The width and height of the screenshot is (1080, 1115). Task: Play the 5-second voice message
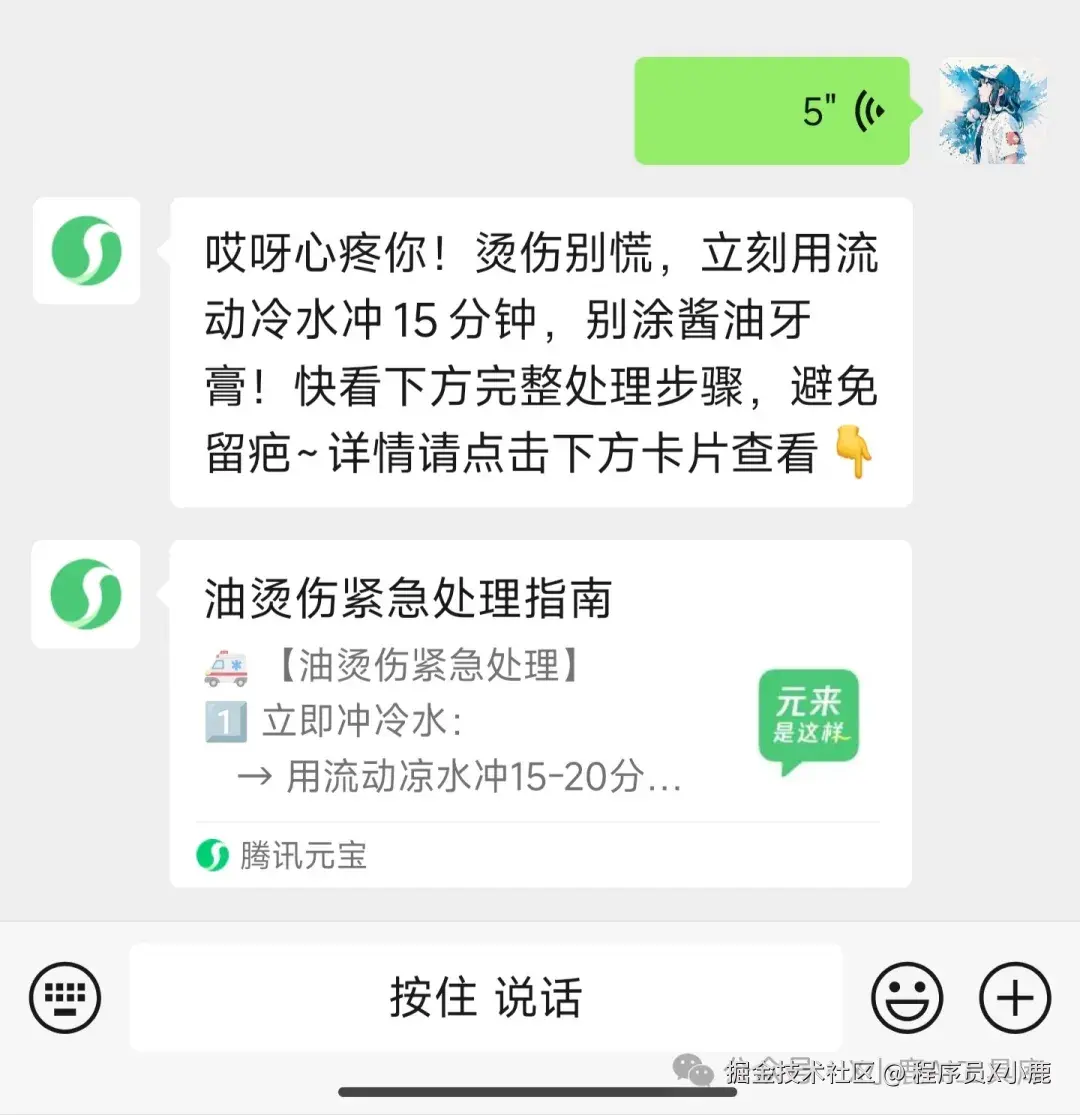pyautogui.click(x=770, y=110)
